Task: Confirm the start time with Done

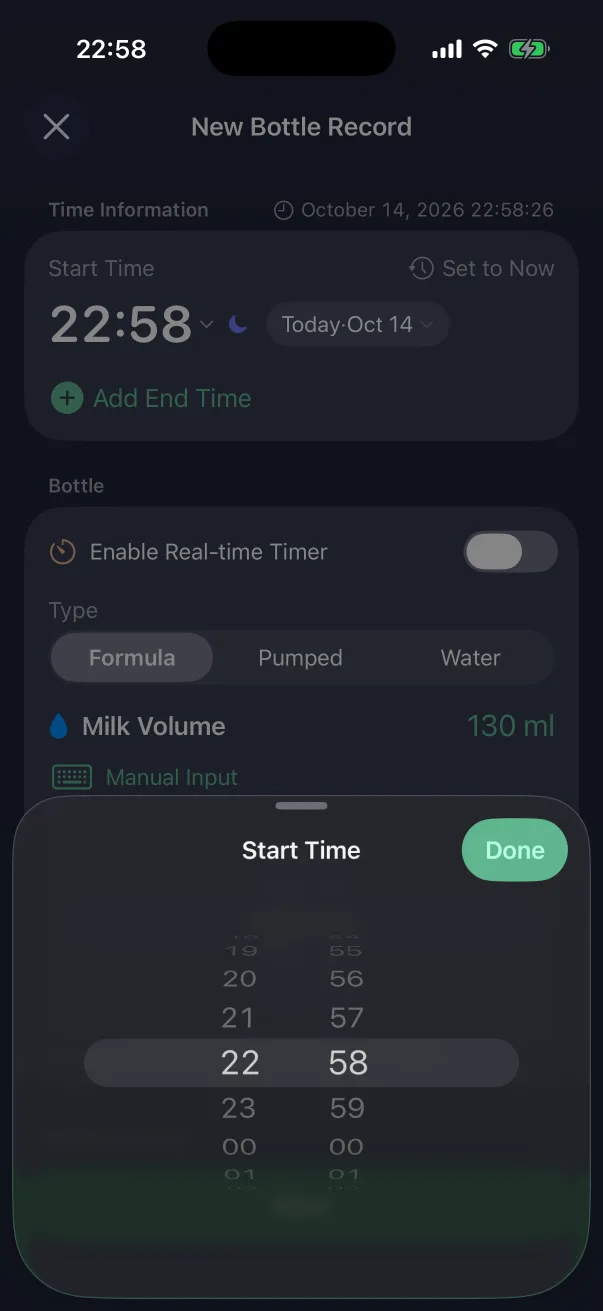Action: [x=514, y=850]
